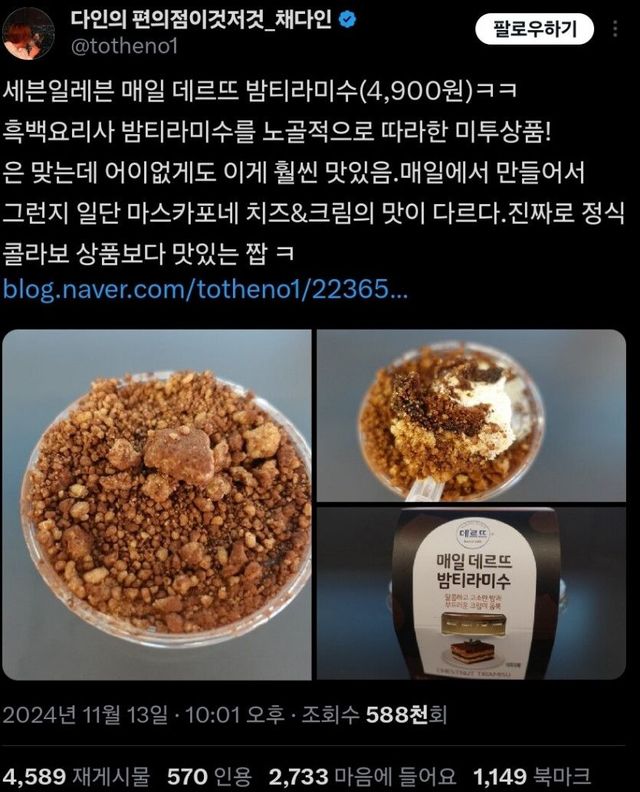View the crumble-topped dessert photo

tap(157, 505)
